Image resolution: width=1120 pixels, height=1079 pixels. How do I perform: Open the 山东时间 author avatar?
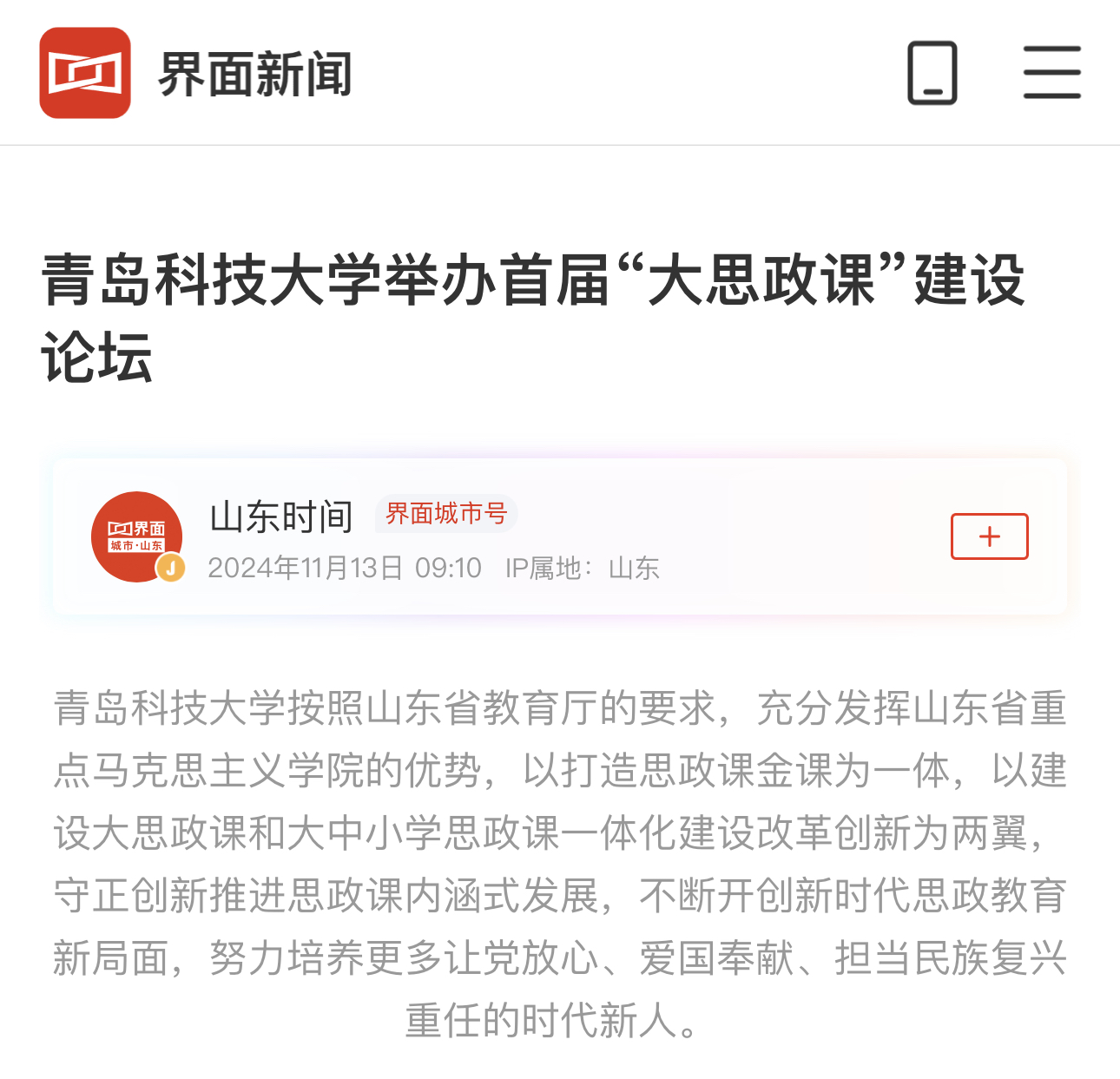(x=137, y=536)
